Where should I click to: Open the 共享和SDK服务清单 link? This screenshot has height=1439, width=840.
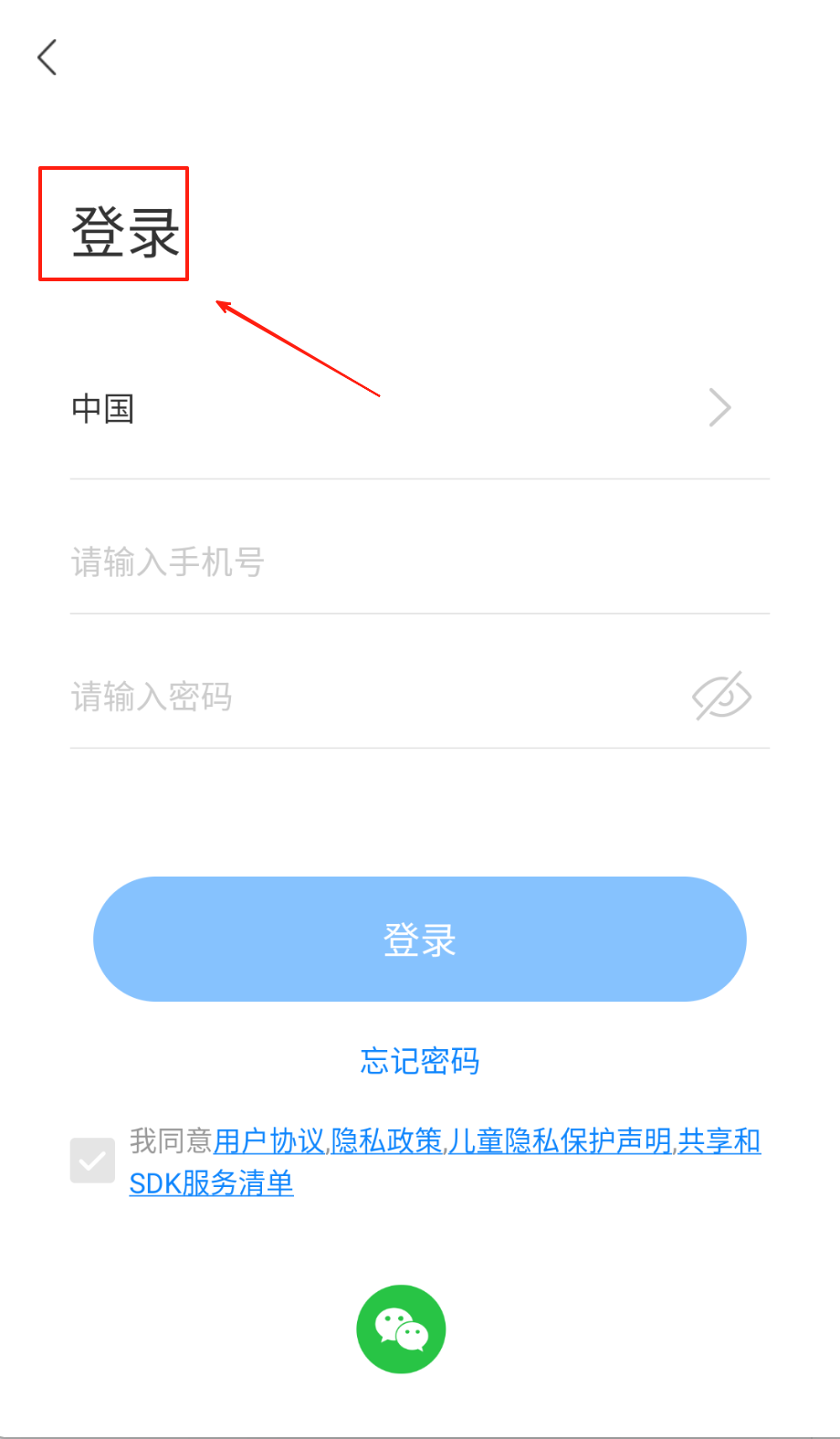tap(211, 1183)
